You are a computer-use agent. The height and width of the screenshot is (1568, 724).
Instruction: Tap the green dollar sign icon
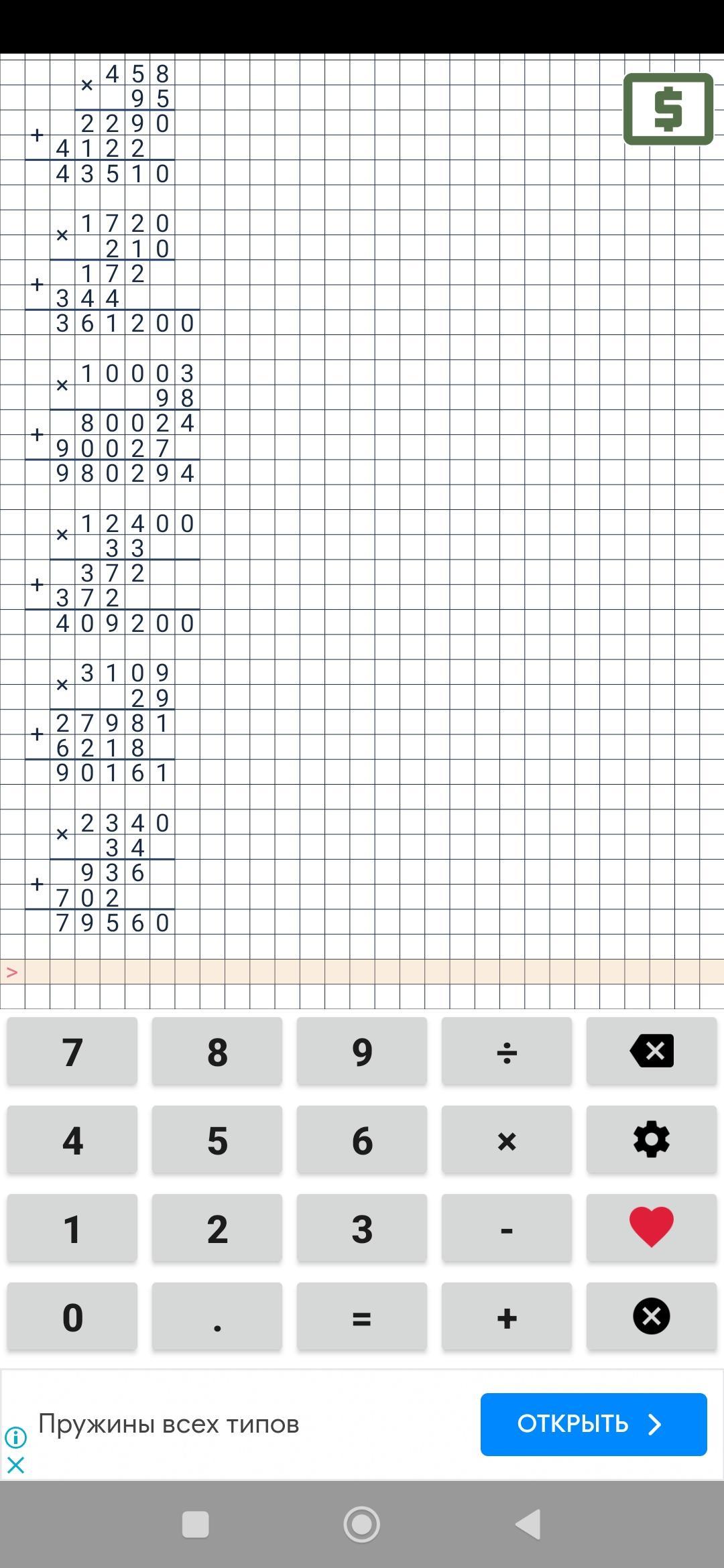click(x=668, y=109)
